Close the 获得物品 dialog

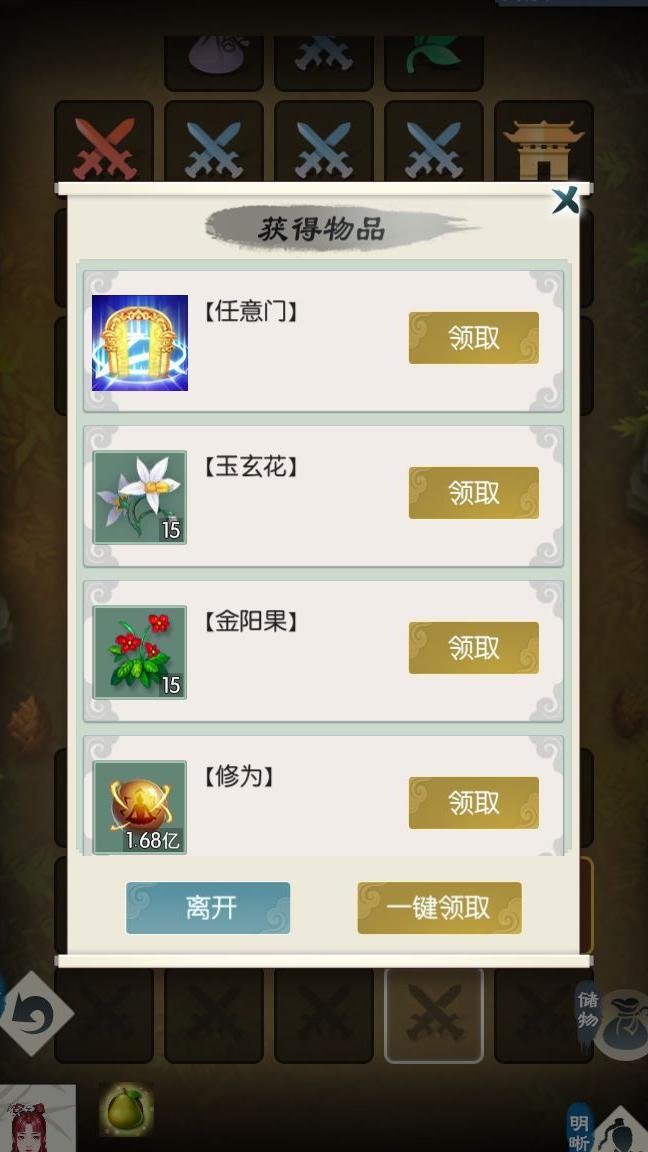pos(565,201)
